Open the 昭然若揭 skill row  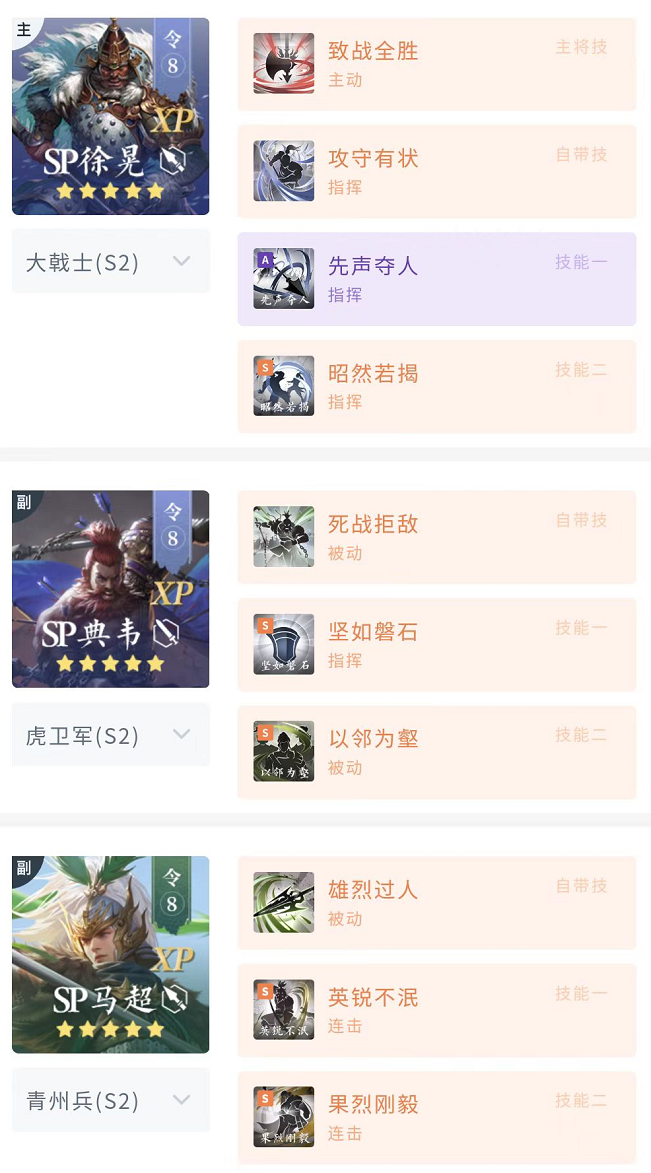pos(436,386)
